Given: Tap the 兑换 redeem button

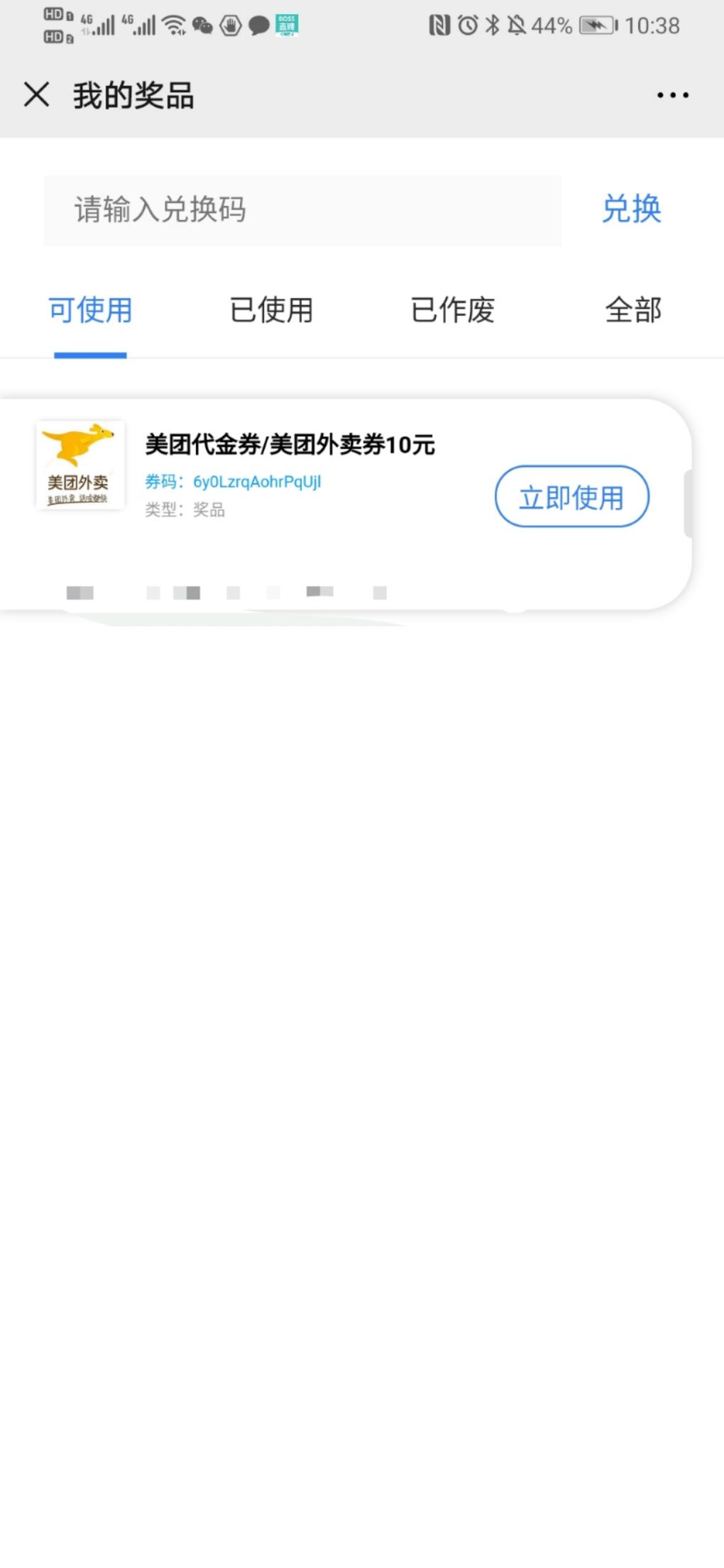Looking at the screenshot, I should tap(631, 209).
